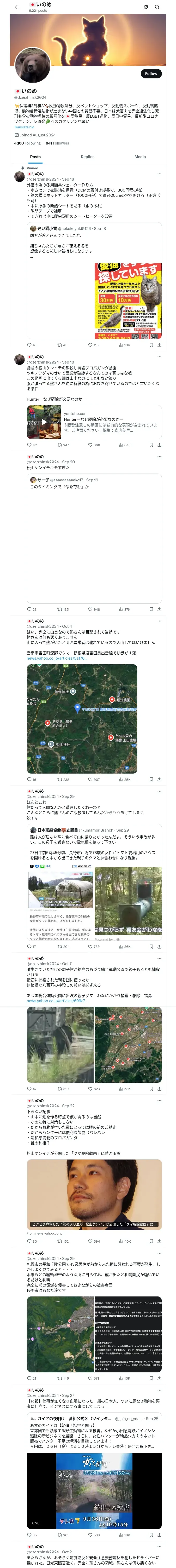Share the Oct 7 福島 bear post
This screenshot has width=176, height=1568.
pyautogui.click(x=159, y=1089)
